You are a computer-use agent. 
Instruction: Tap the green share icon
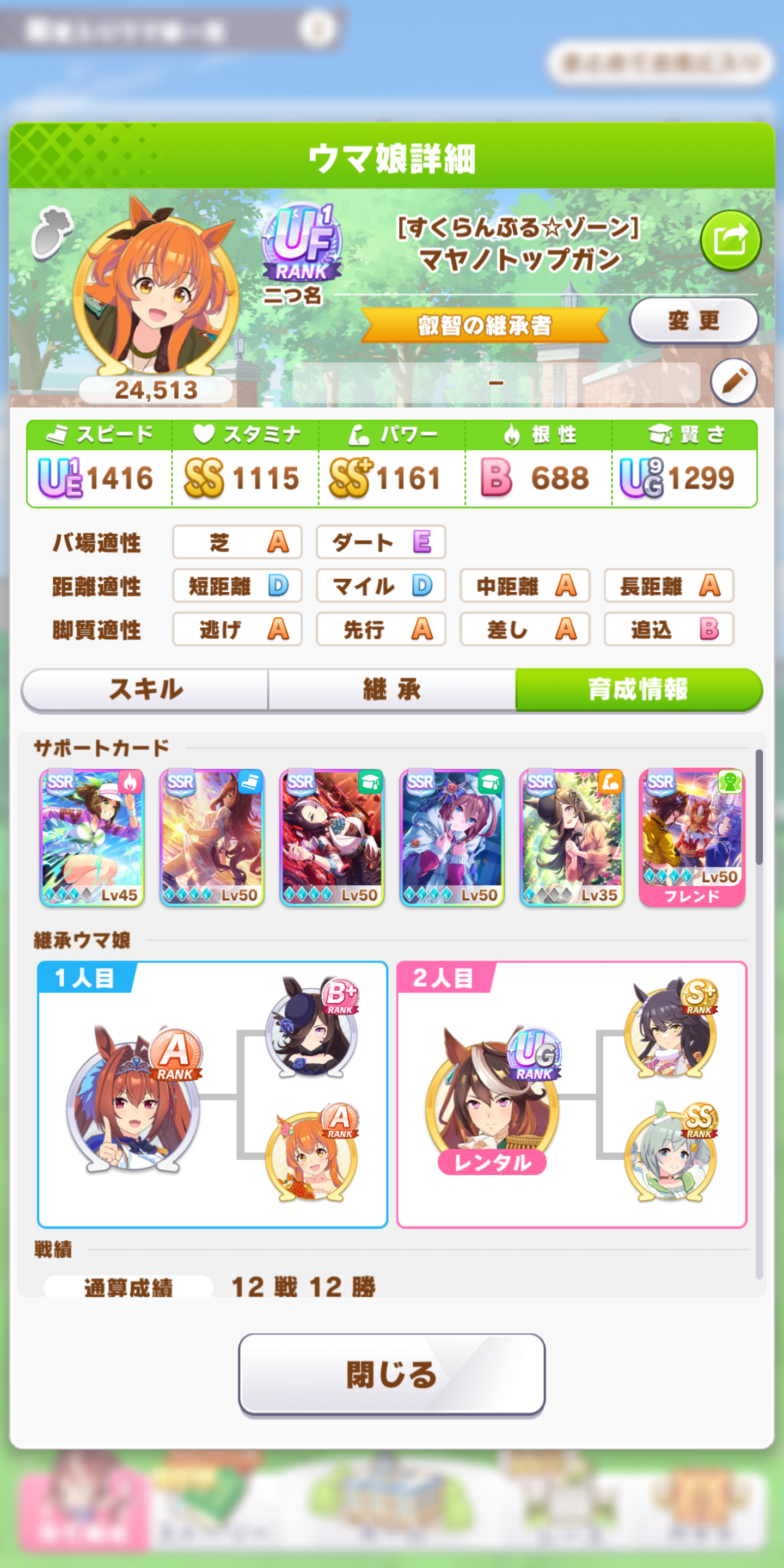pyautogui.click(x=731, y=241)
